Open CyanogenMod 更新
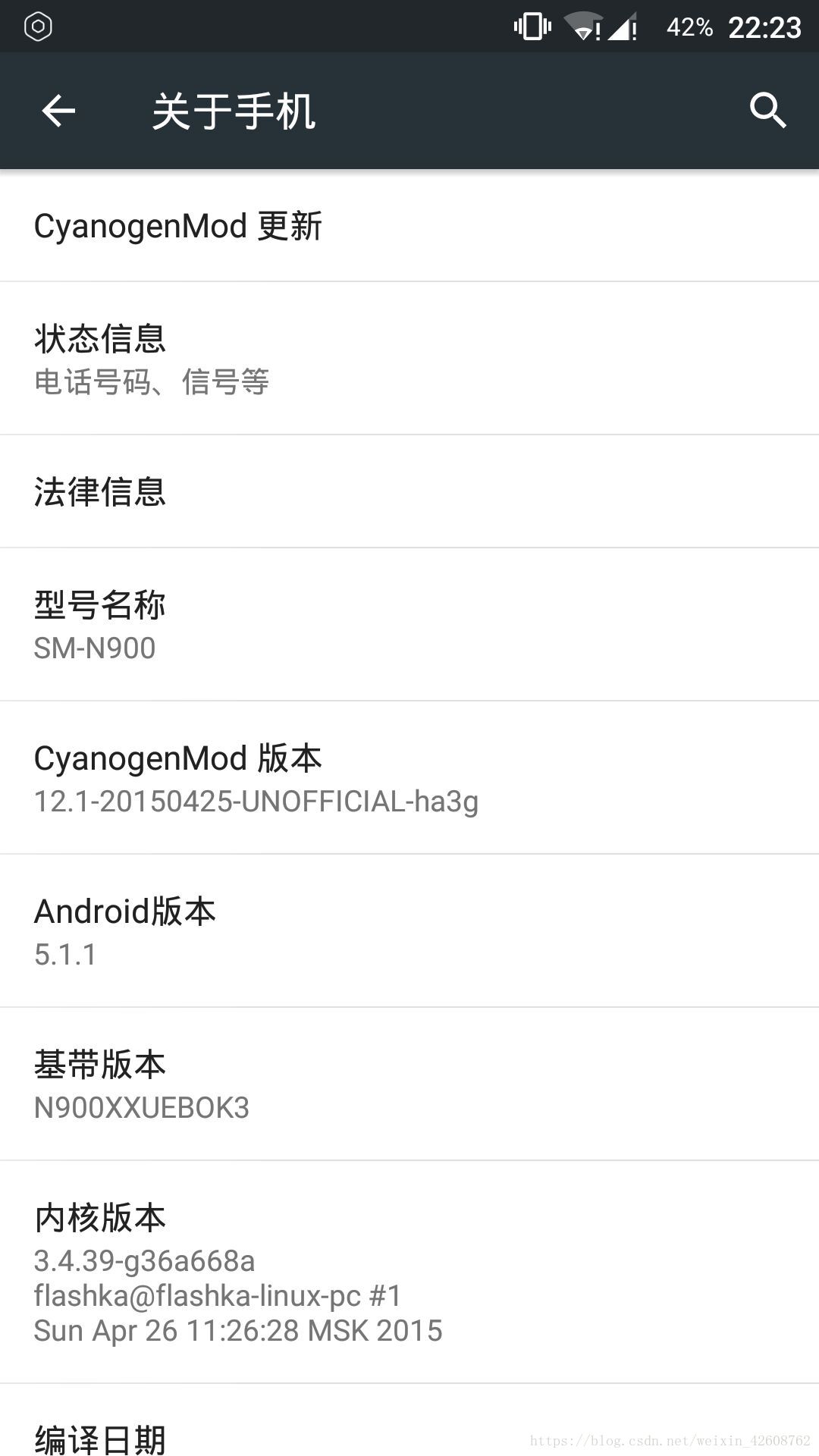This screenshot has height=1456, width=819. point(409,225)
